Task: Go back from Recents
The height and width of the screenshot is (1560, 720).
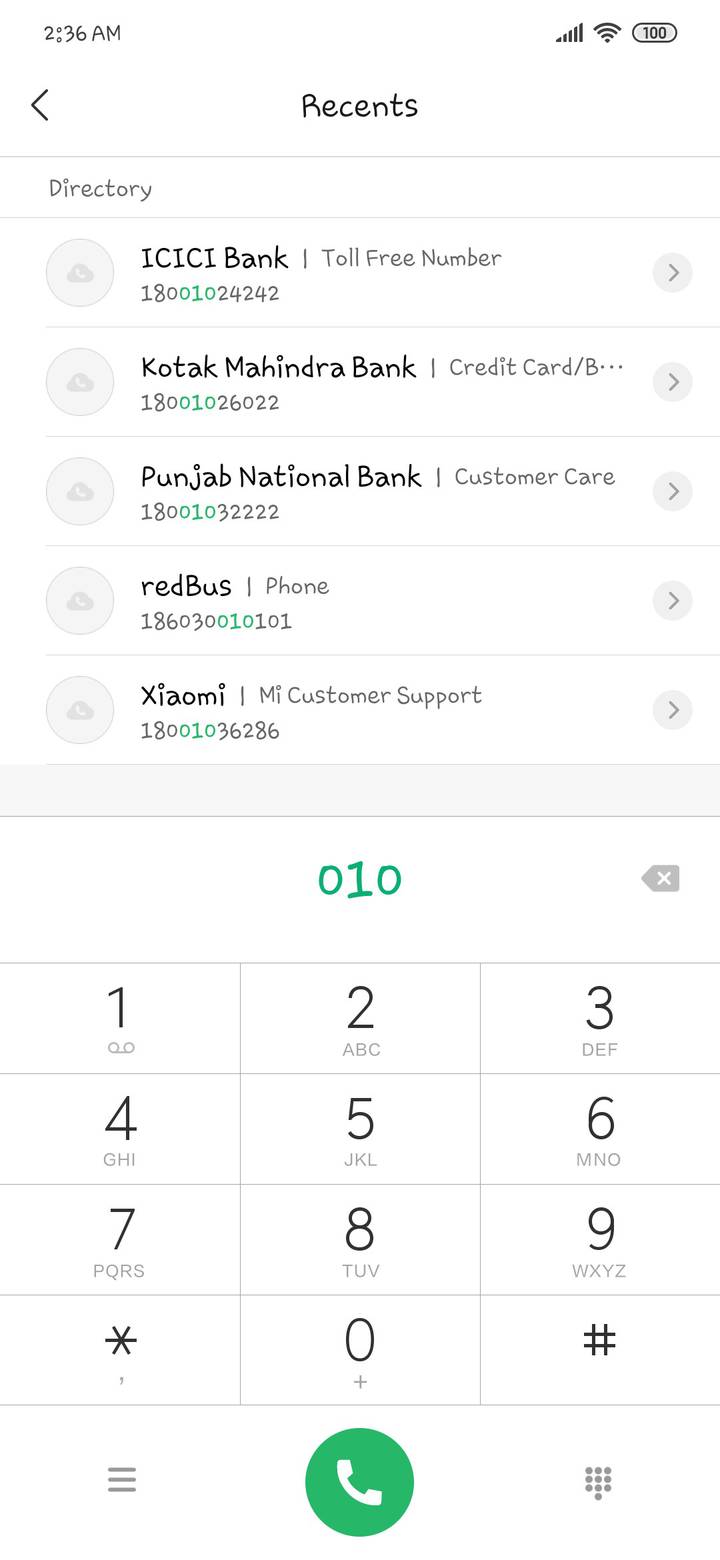Action: pyautogui.click(x=40, y=105)
